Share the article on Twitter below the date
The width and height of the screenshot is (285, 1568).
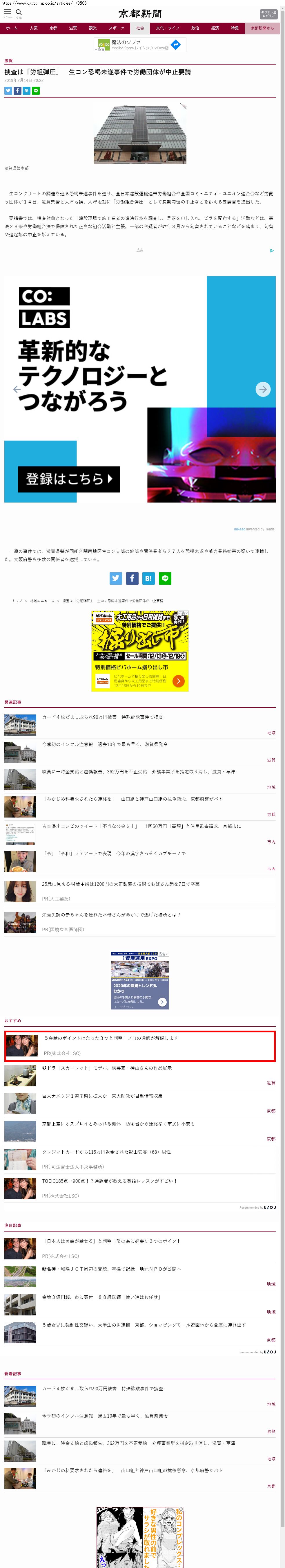(8, 91)
